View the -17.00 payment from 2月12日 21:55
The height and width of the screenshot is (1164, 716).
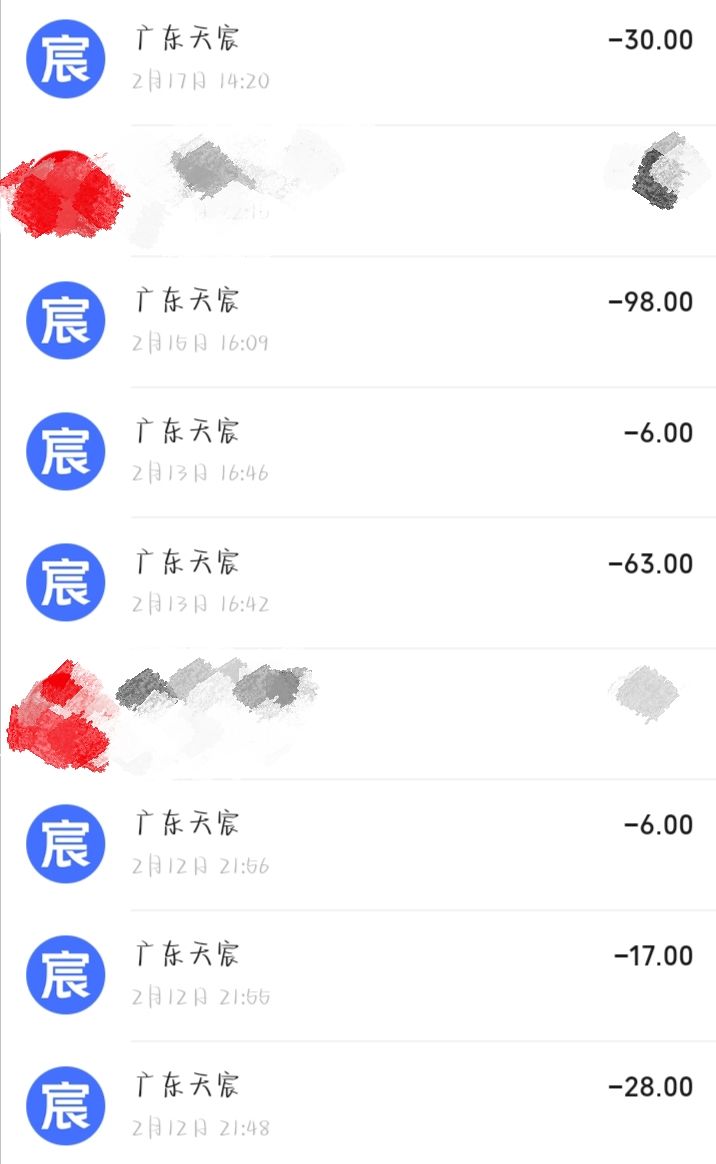pos(358,975)
